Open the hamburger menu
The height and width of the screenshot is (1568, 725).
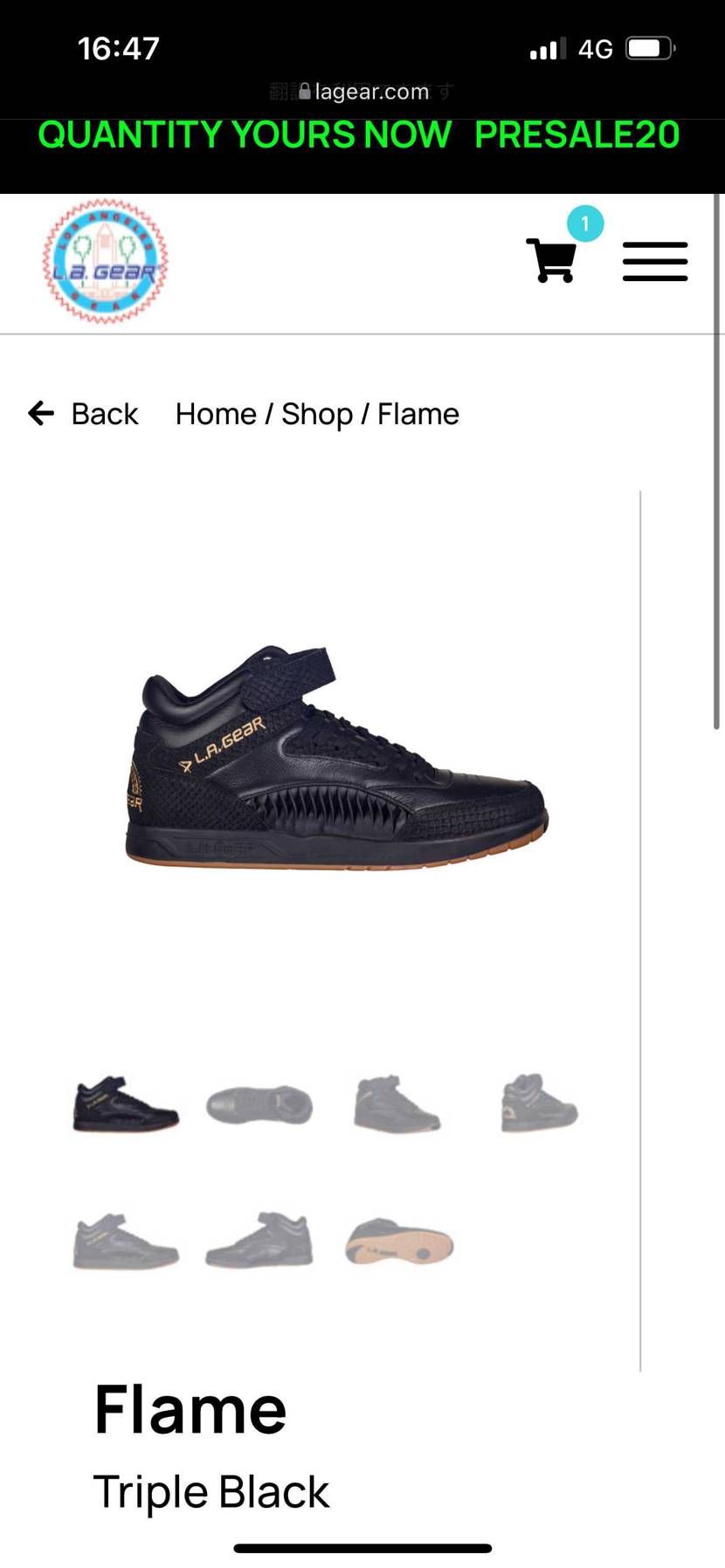pos(655,261)
